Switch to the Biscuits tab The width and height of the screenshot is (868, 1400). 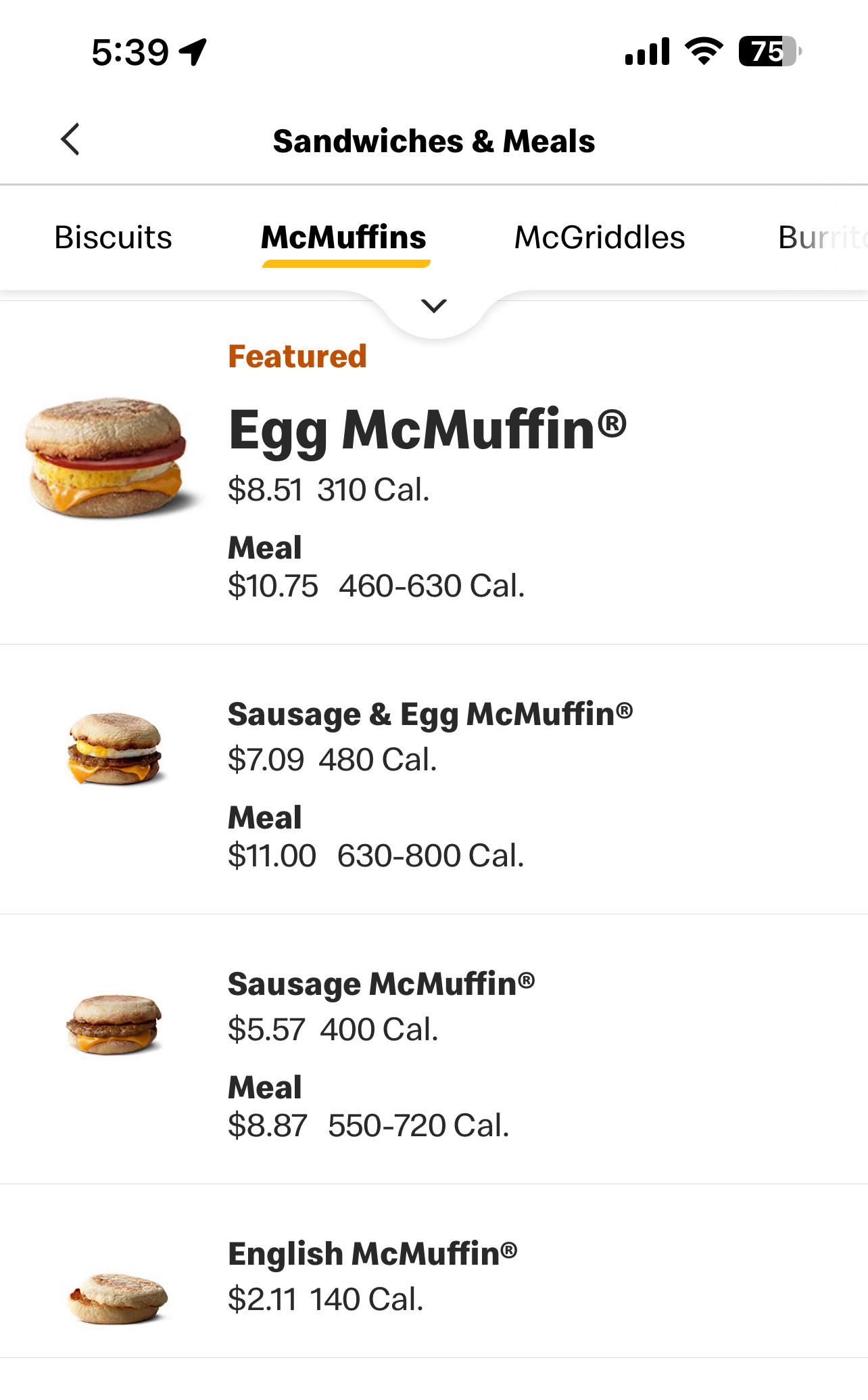pos(112,237)
